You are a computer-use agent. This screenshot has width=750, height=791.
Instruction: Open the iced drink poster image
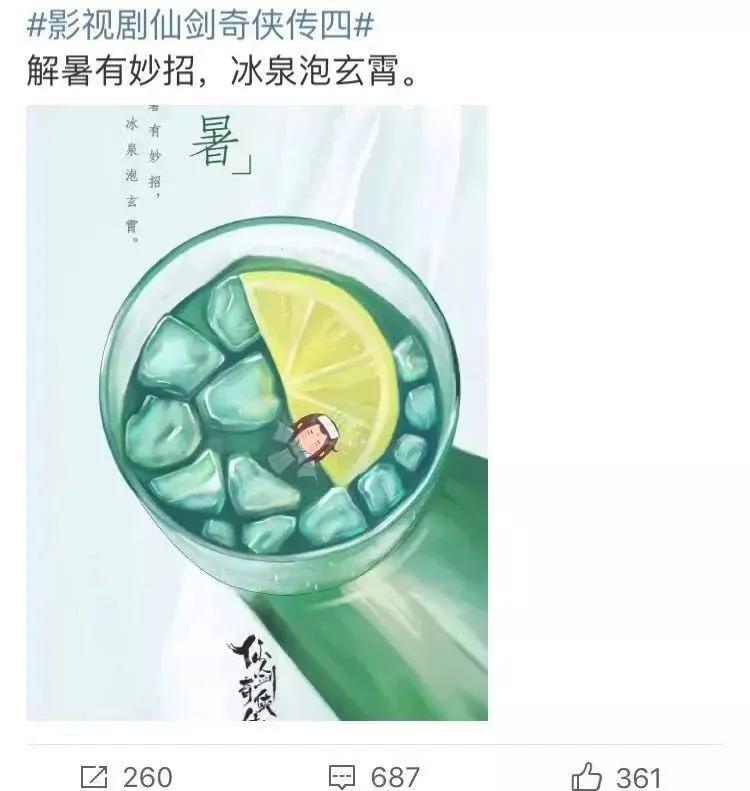click(x=257, y=412)
